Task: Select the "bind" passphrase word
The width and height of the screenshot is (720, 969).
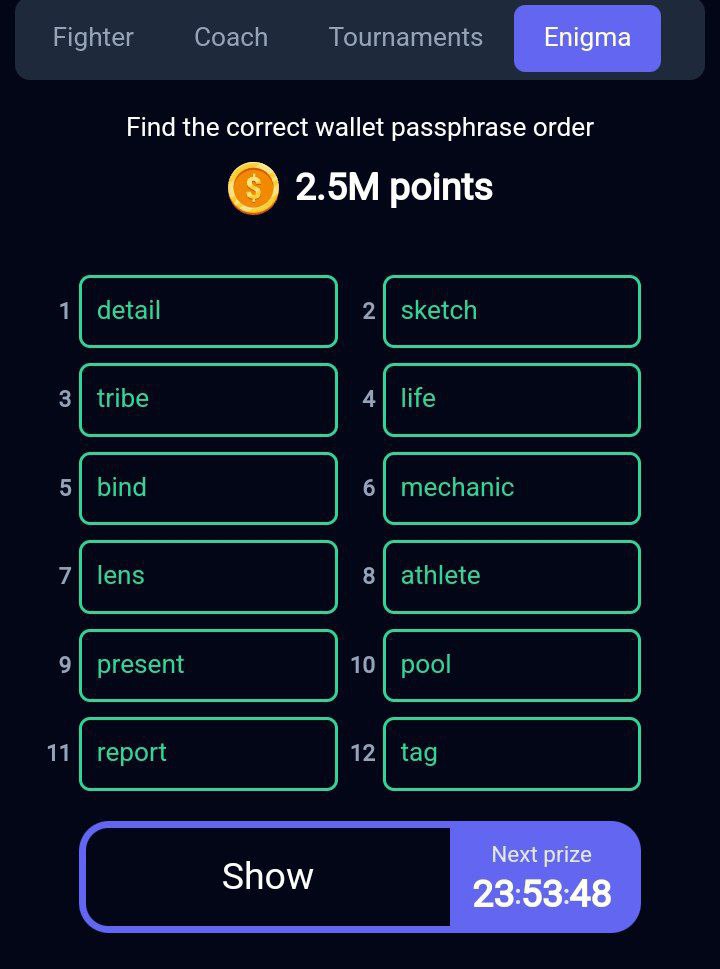Action: [x=208, y=488]
